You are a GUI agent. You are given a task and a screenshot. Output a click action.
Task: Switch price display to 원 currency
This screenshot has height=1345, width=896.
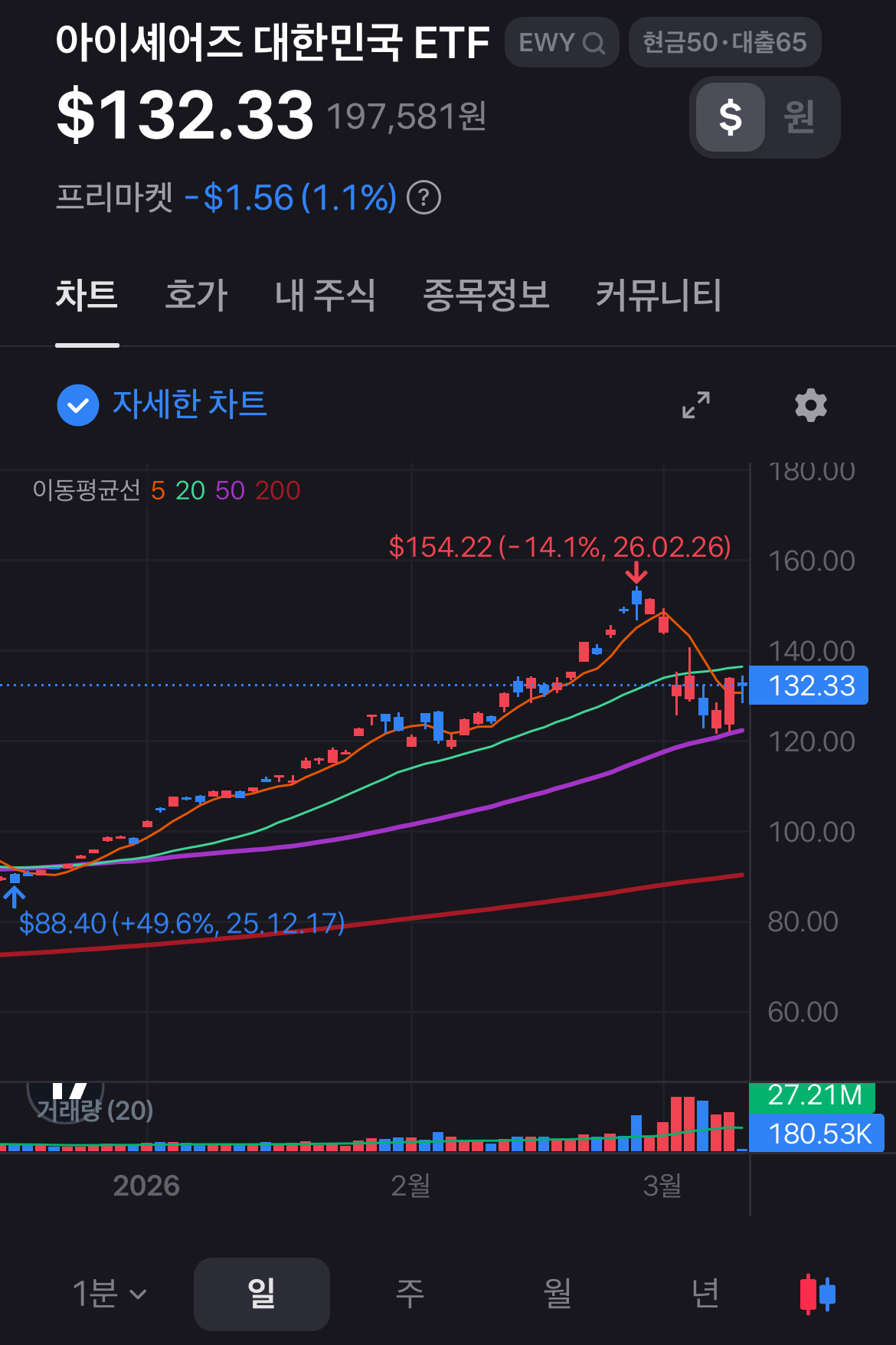point(799,117)
